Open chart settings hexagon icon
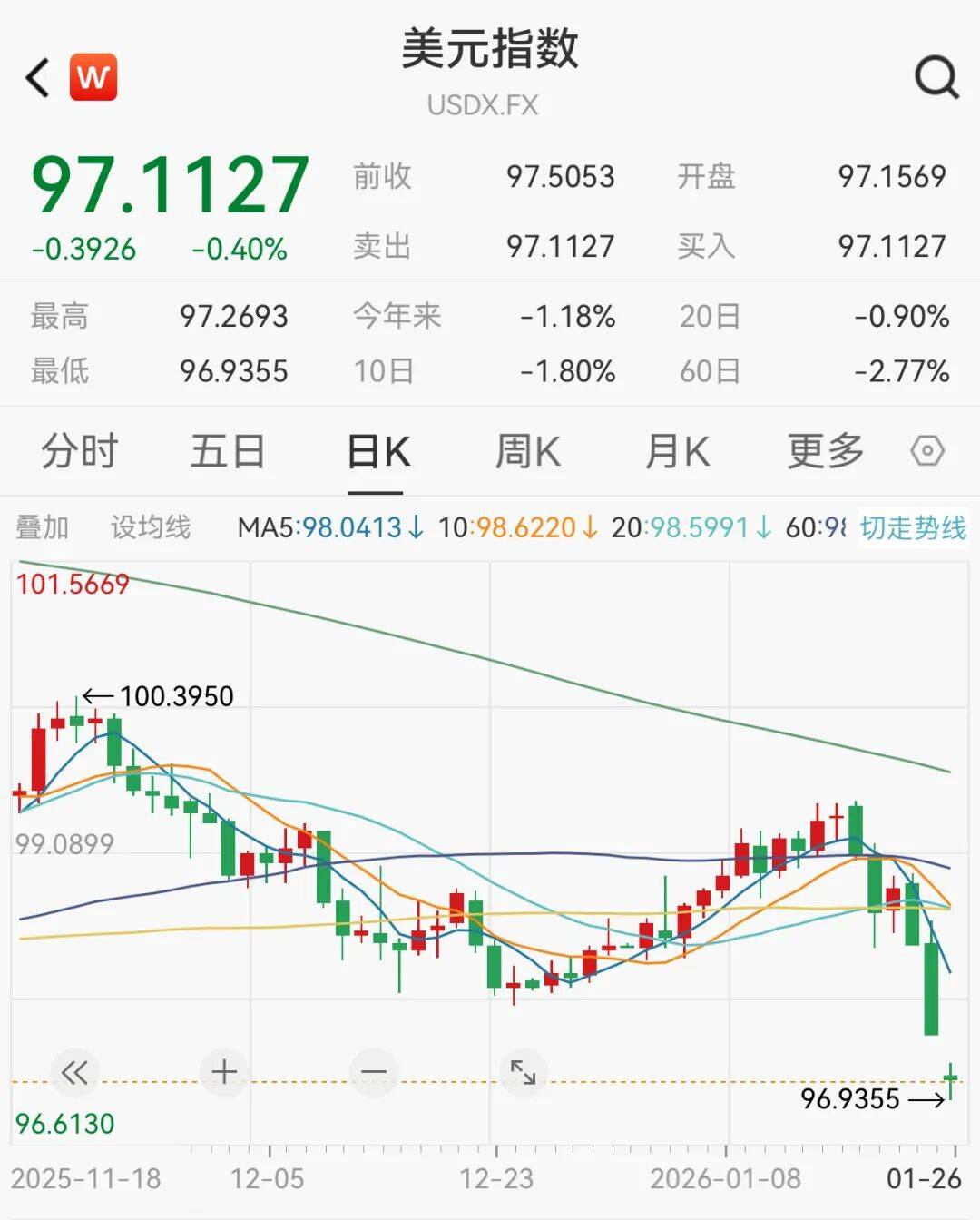Screen dimensions: 980x1220 [927, 451]
